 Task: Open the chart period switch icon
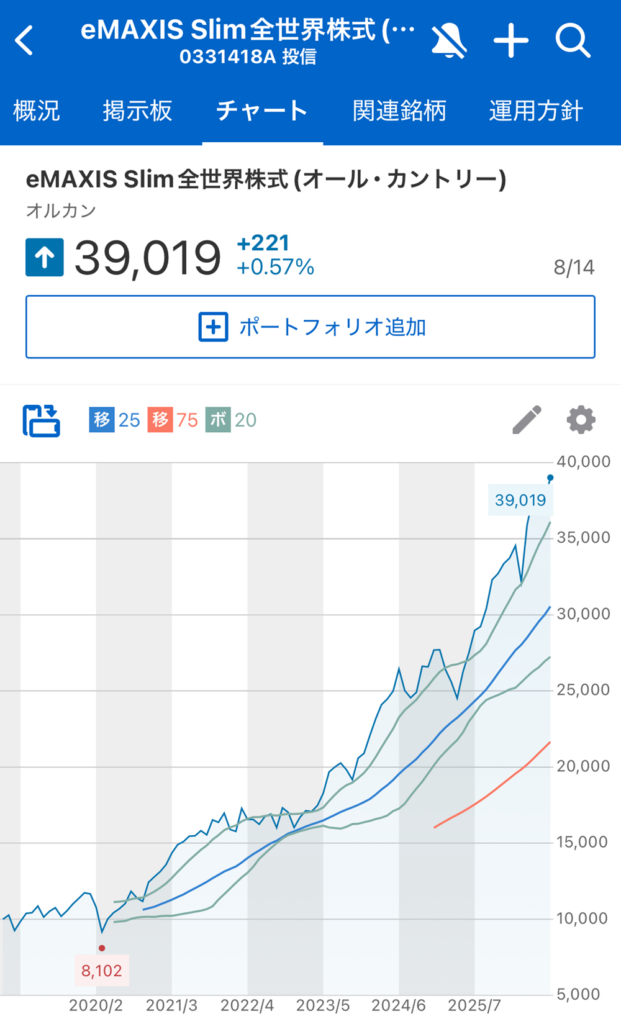[x=41, y=420]
